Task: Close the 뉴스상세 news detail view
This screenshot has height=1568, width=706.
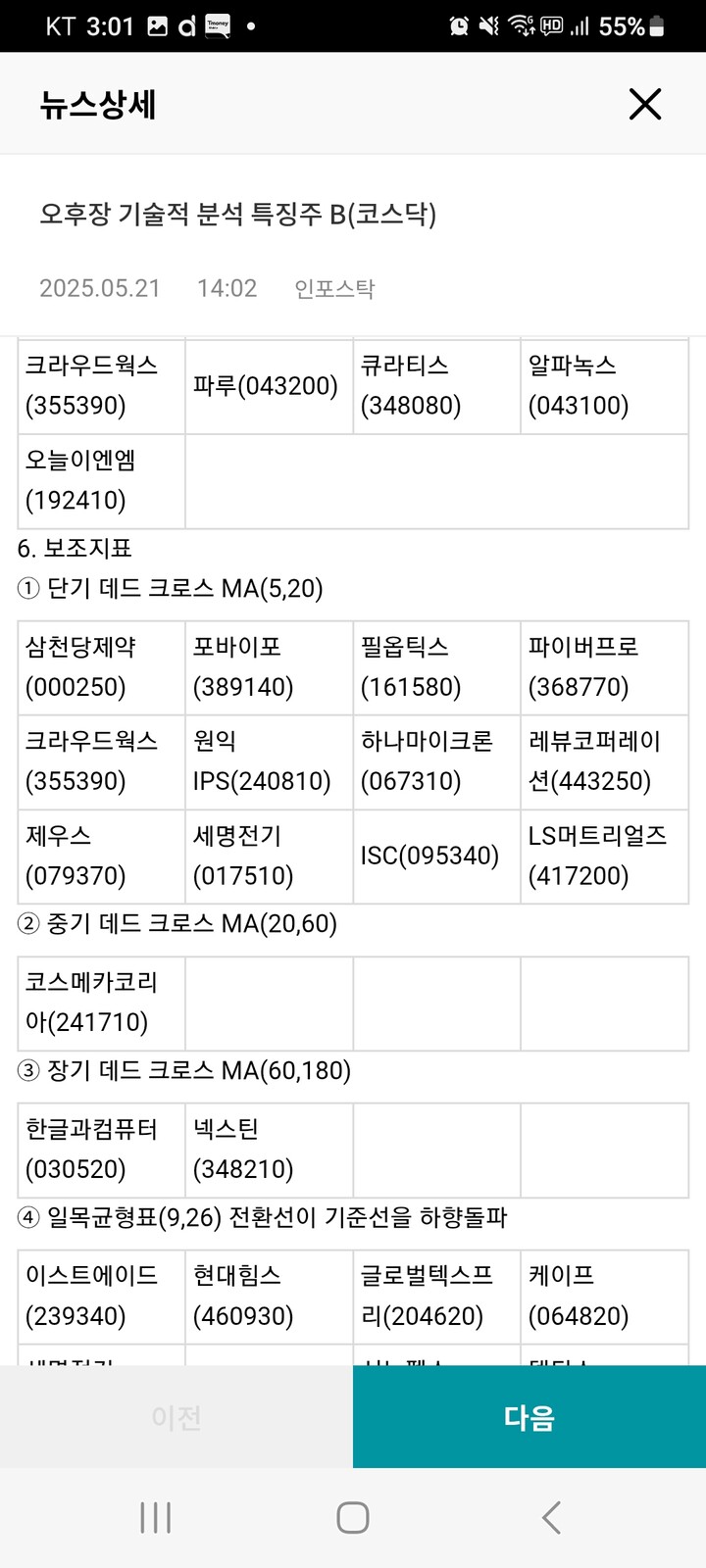Action: click(644, 104)
